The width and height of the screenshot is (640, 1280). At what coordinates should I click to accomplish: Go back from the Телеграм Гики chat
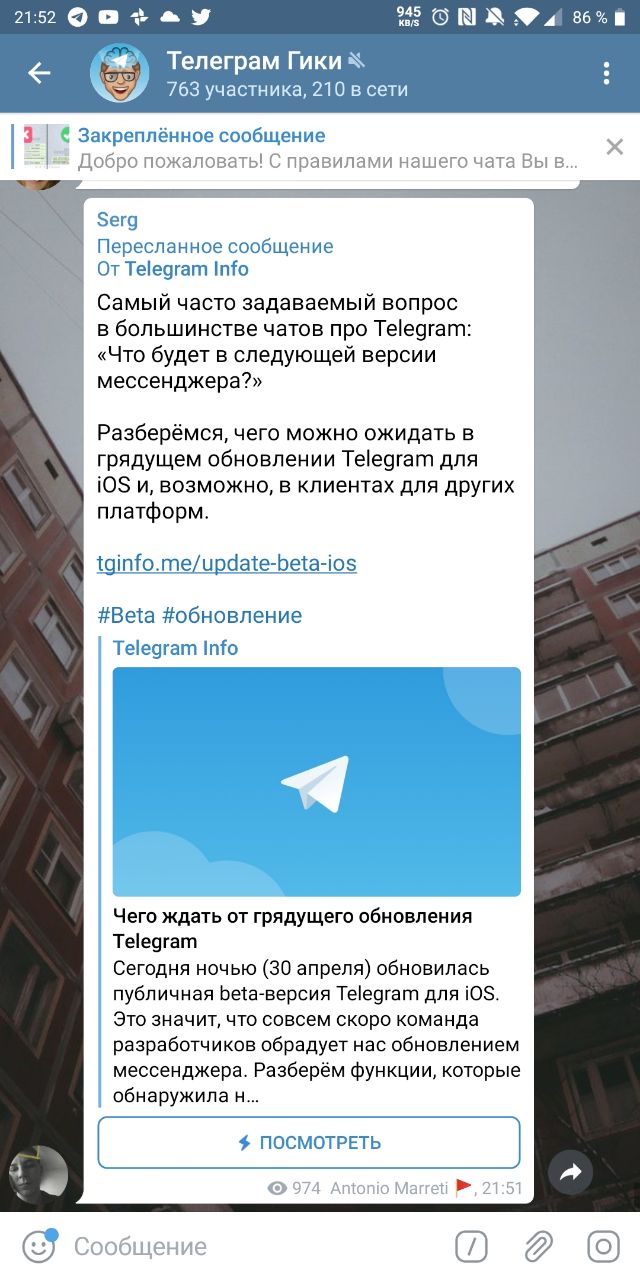click(39, 73)
